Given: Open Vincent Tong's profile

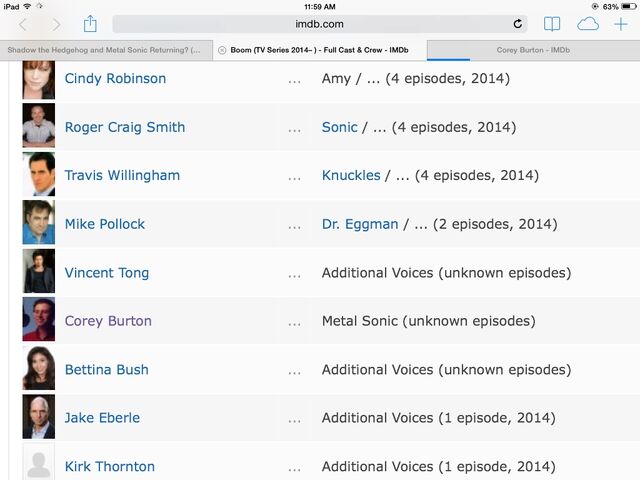Looking at the screenshot, I should click(106, 272).
